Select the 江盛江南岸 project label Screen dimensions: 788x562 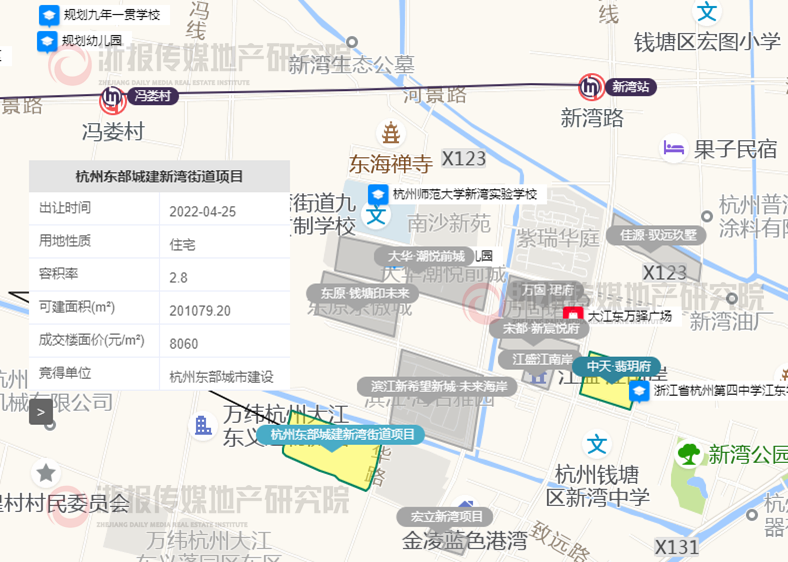pyautogui.click(x=542, y=358)
